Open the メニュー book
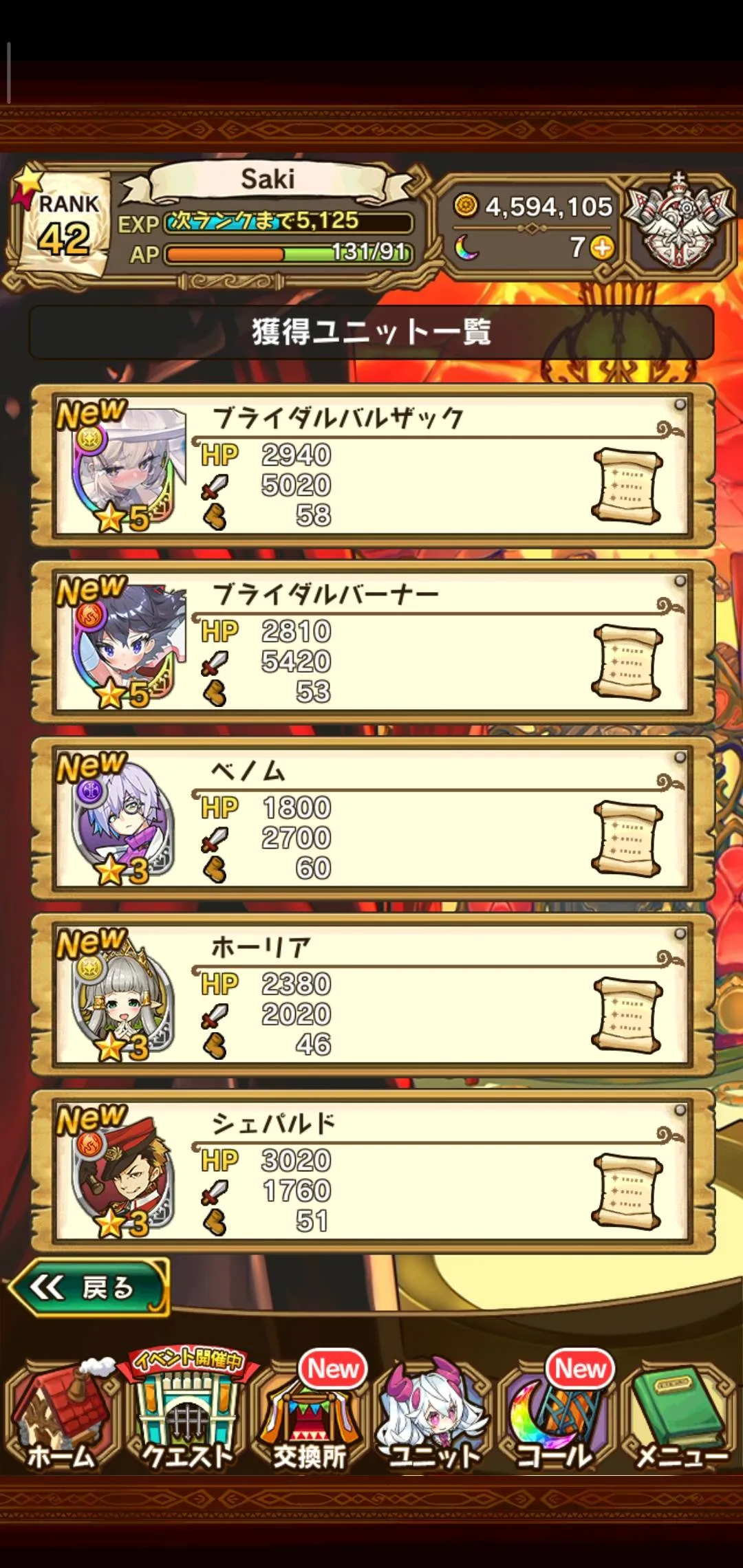This screenshot has height=1568, width=743. (680, 1418)
